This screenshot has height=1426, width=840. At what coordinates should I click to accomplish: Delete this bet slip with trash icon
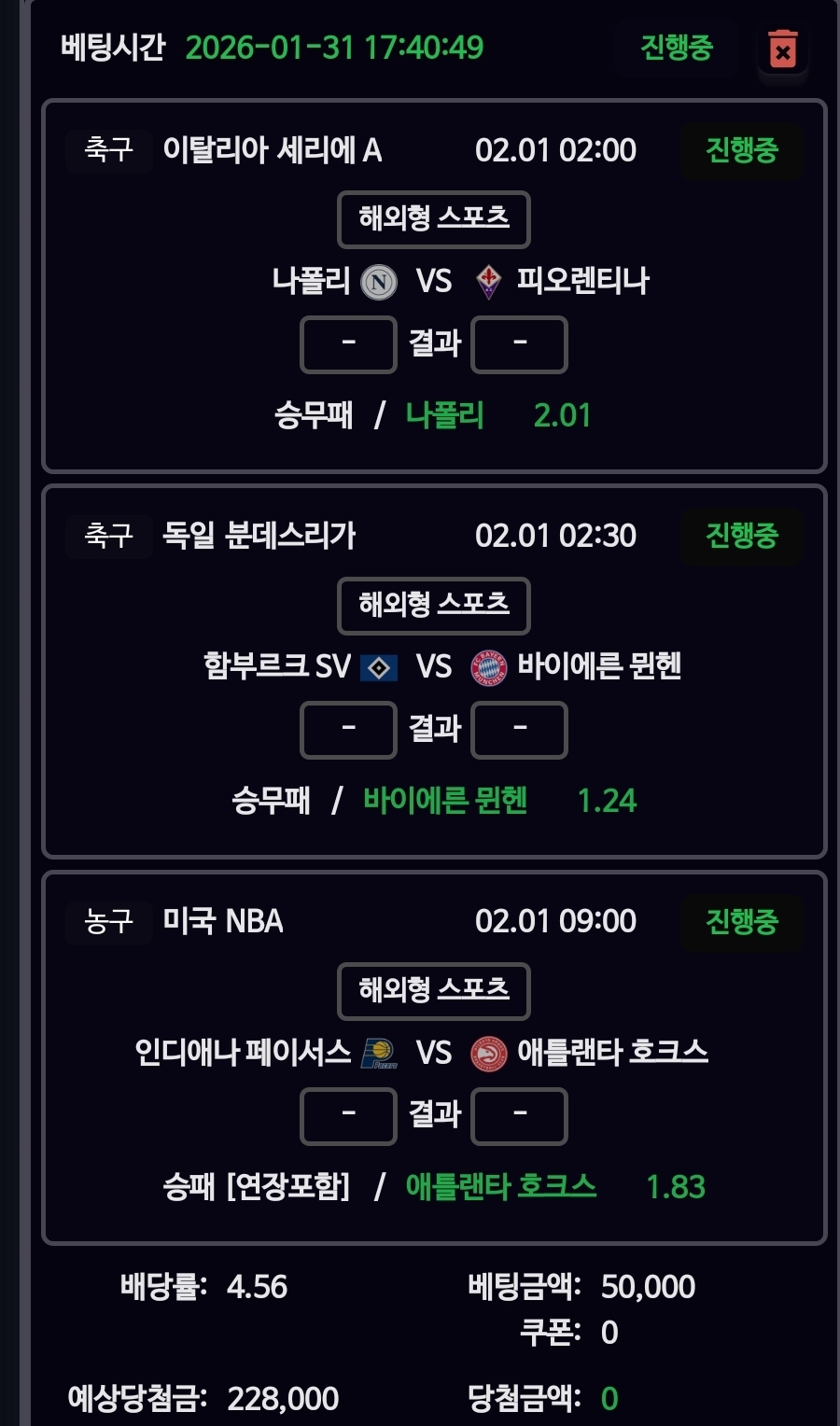point(782,49)
